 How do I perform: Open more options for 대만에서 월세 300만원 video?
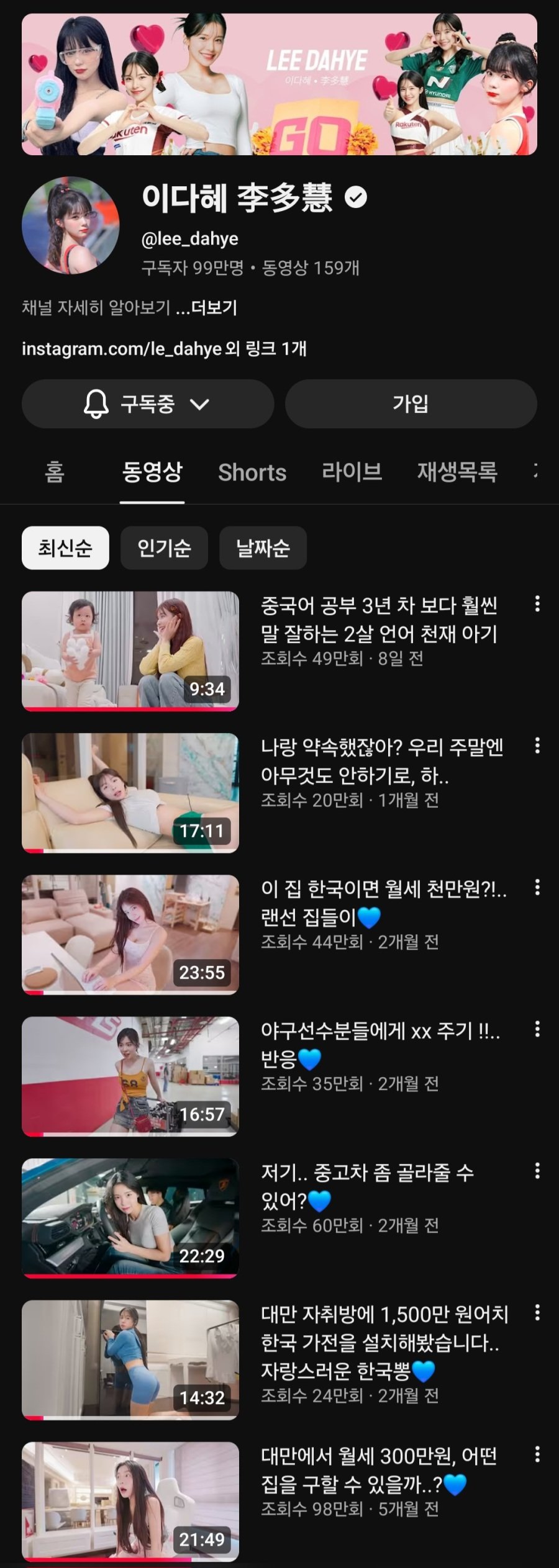pyautogui.click(x=537, y=1454)
